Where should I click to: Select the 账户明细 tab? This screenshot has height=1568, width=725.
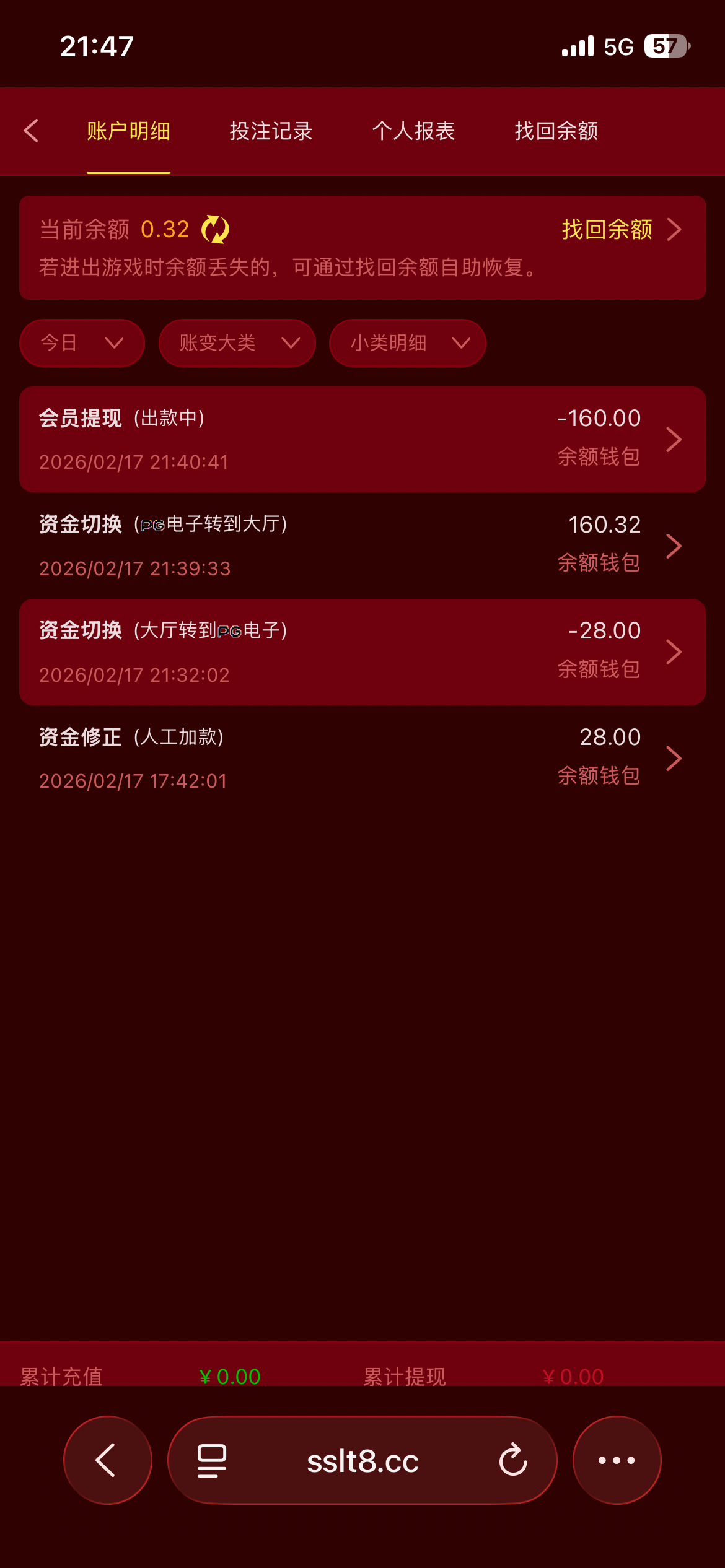pyautogui.click(x=128, y=131)
